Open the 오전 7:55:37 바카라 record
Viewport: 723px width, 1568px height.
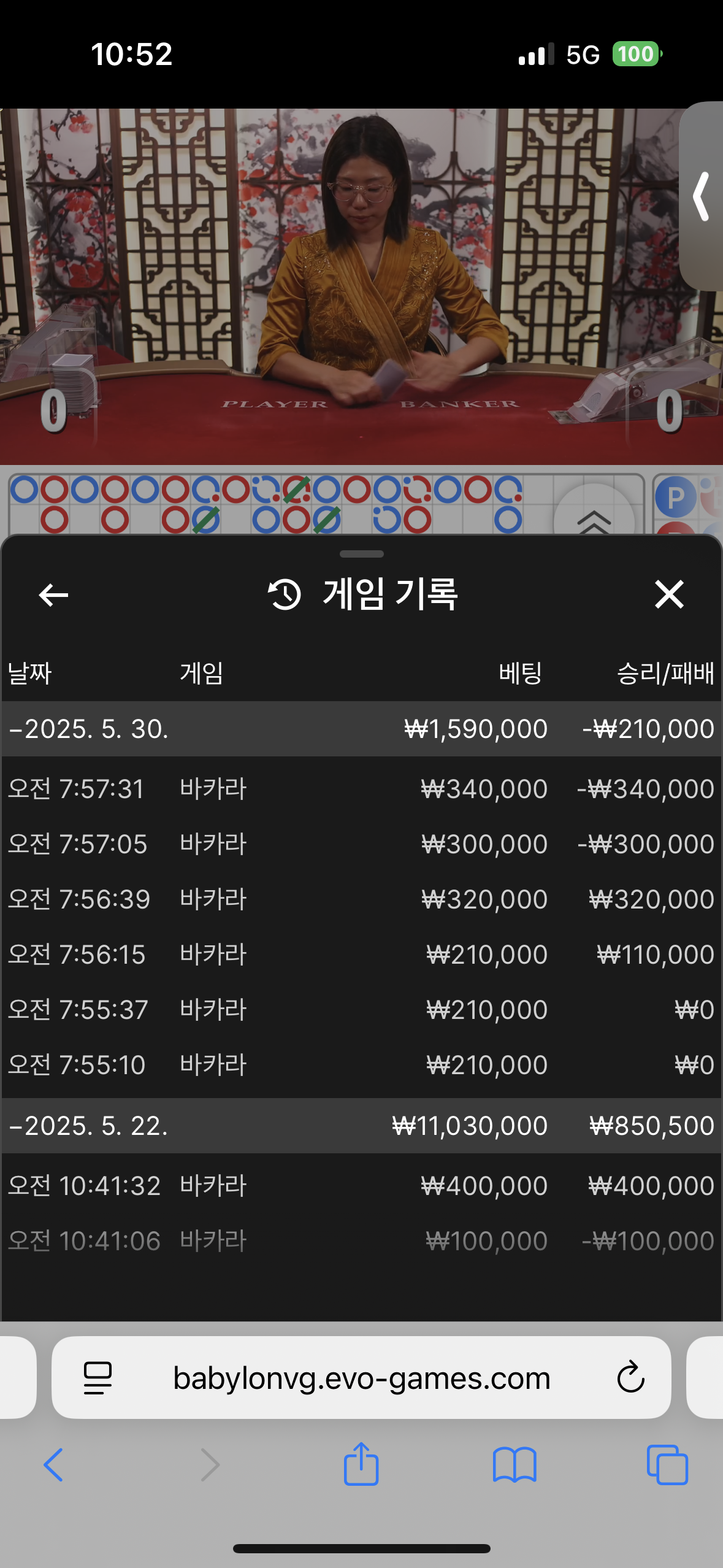point(361,1010)
